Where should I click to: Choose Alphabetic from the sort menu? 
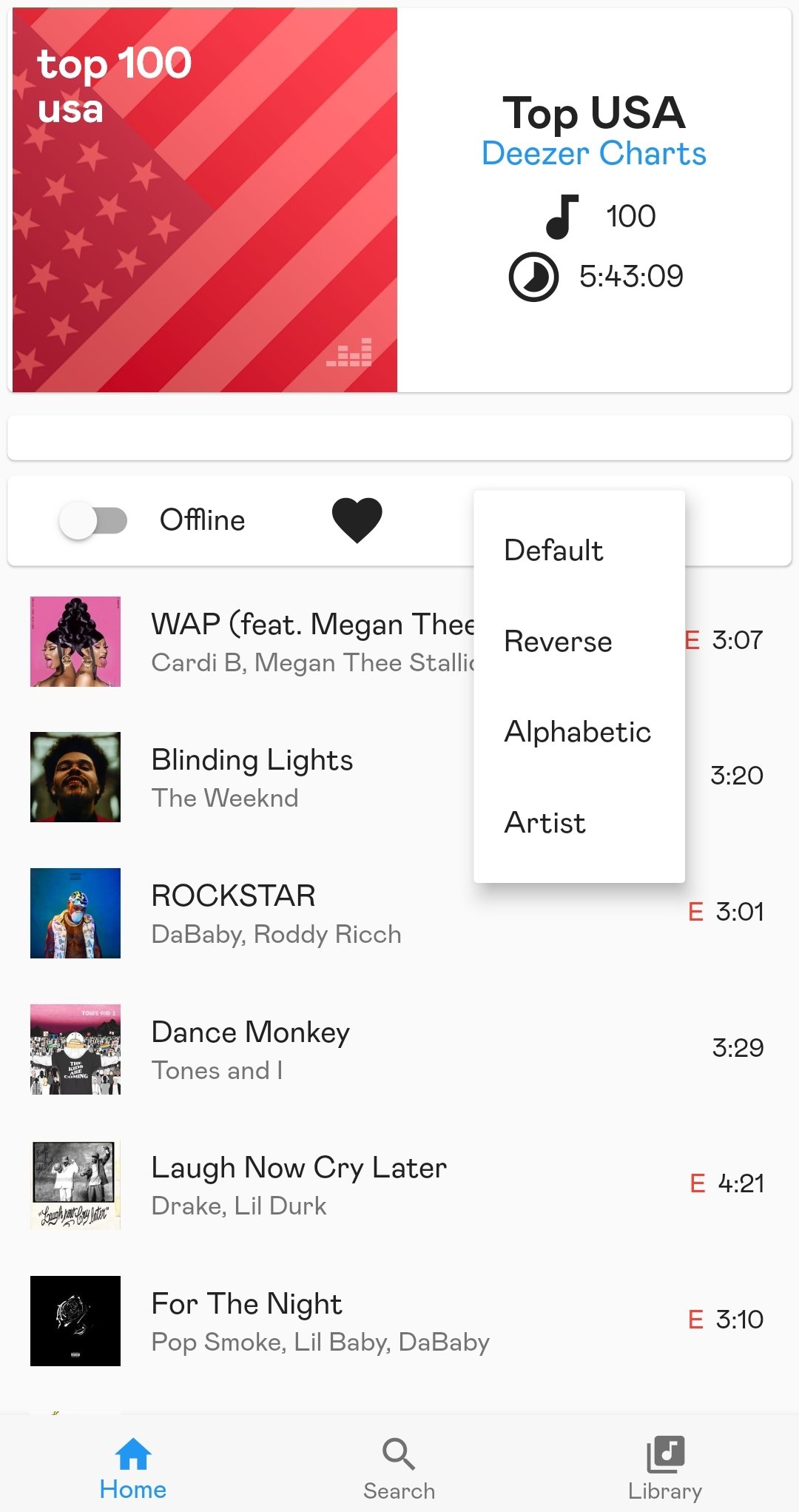pos(577,731)
